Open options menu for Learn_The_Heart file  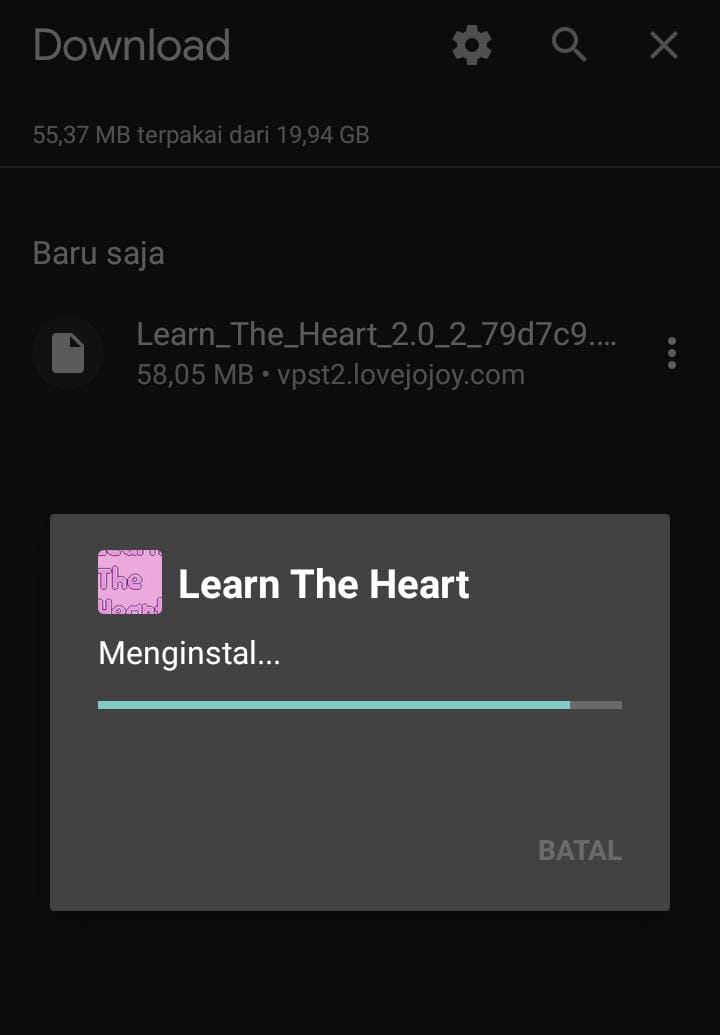coord(671,353)
